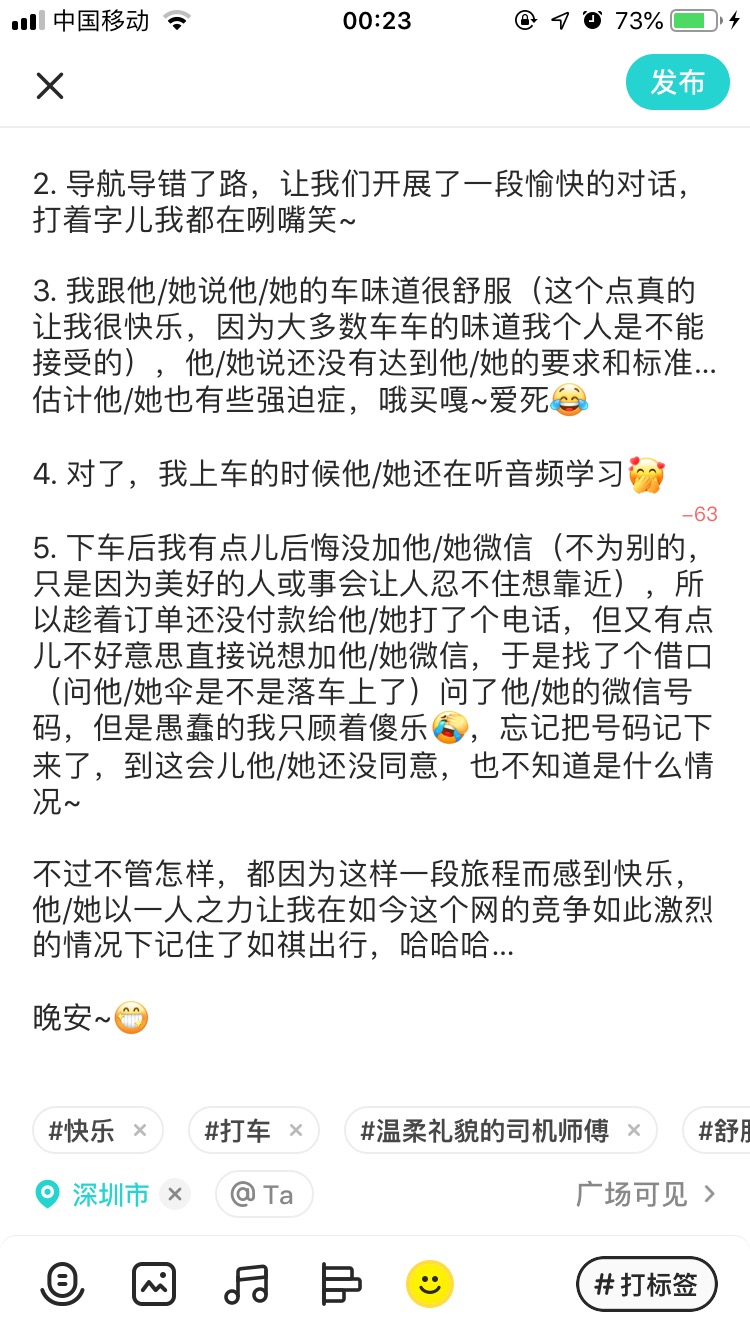This screenshot has width=750, height=1334.
Task: Add music to the post
Action: (246, 1284)
